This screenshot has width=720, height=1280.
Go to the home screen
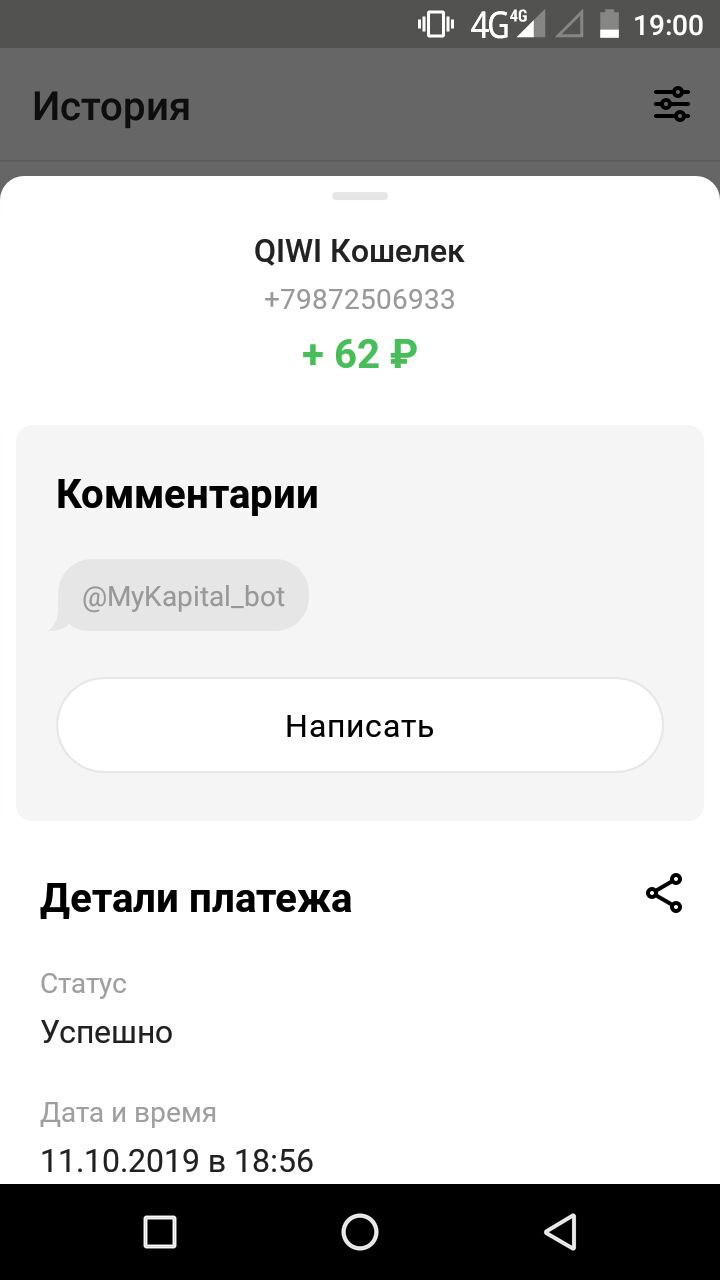pos(360,1231)
